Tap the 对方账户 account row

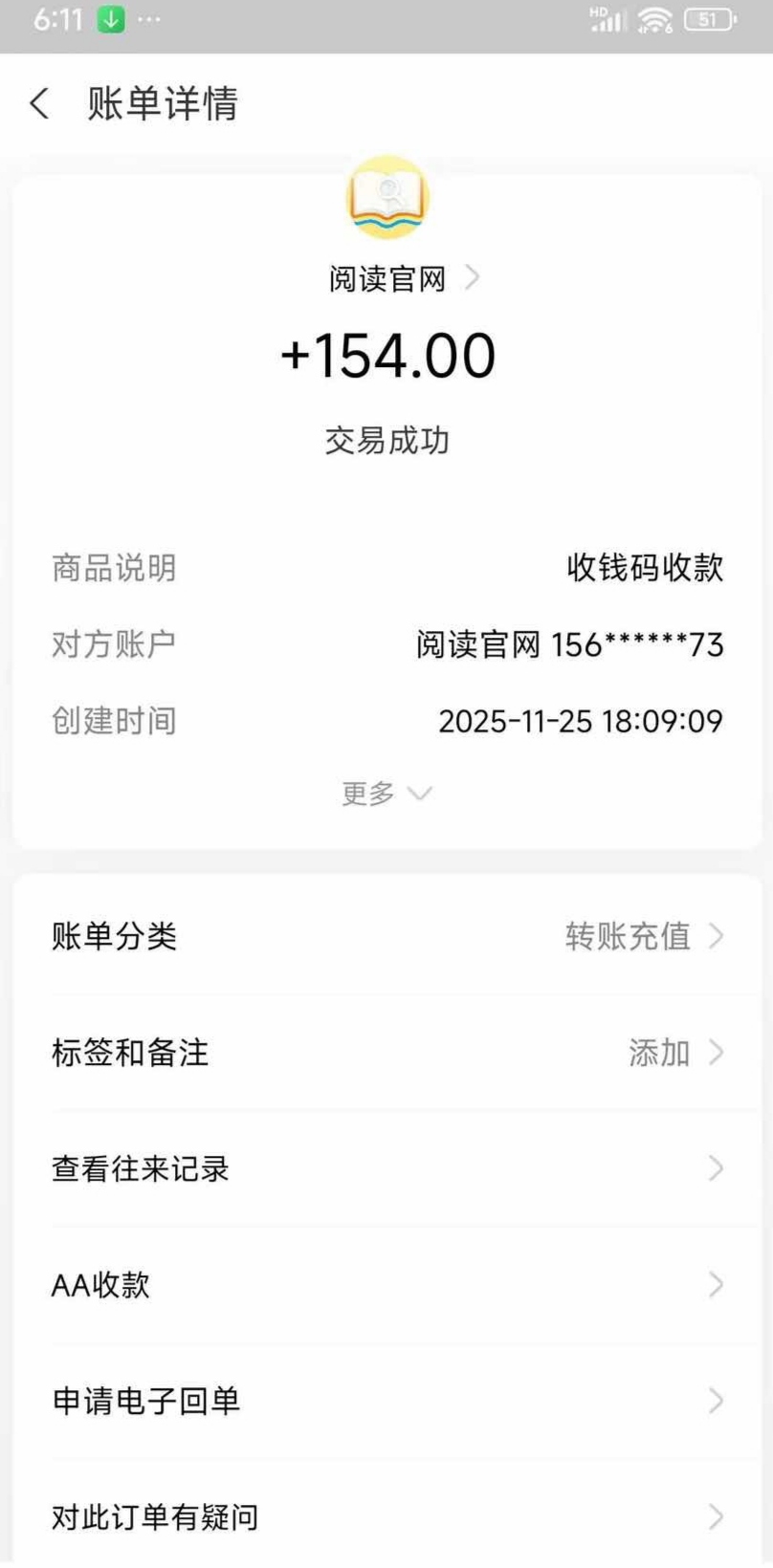tap(386, 644)
